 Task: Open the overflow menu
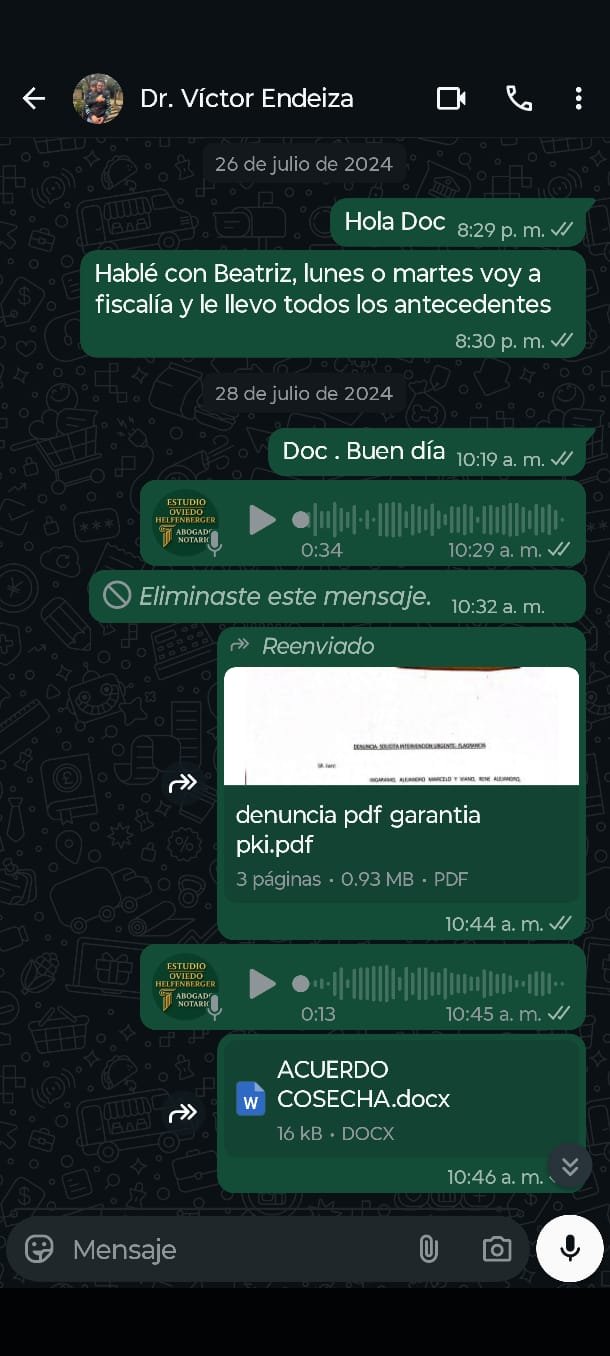point(578,98)
